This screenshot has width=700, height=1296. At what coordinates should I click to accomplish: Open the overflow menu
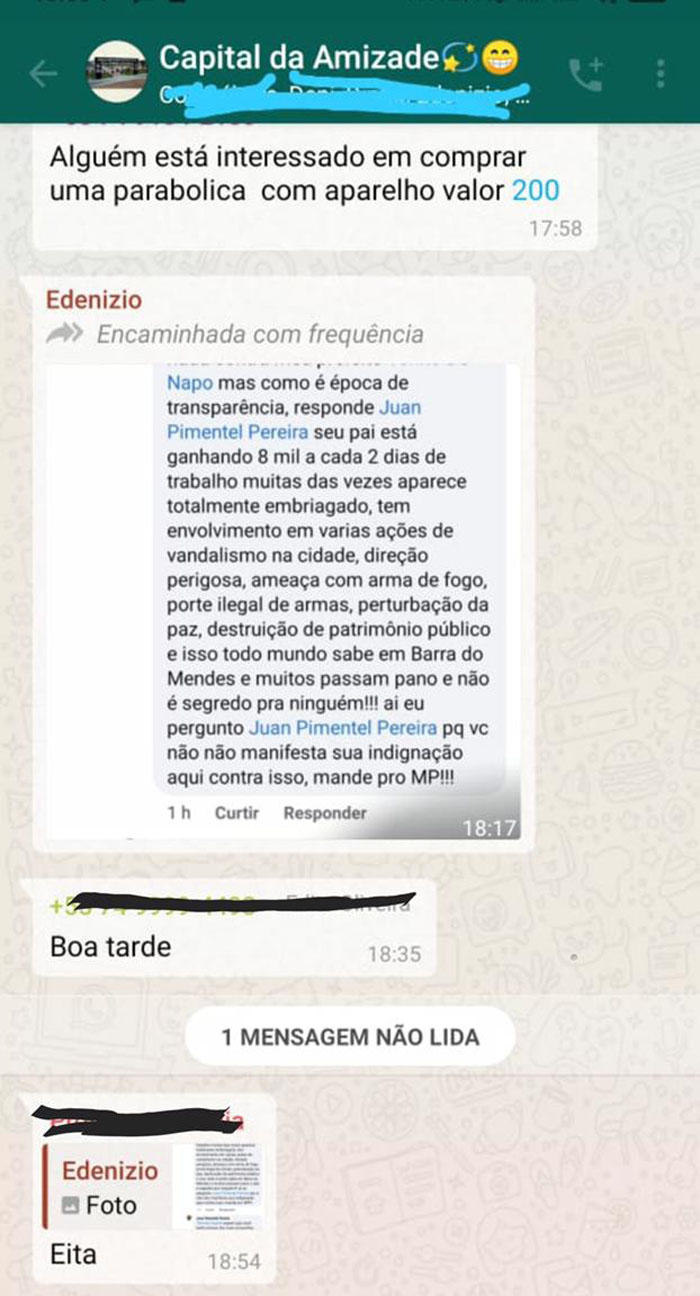(x=661, y=74)
